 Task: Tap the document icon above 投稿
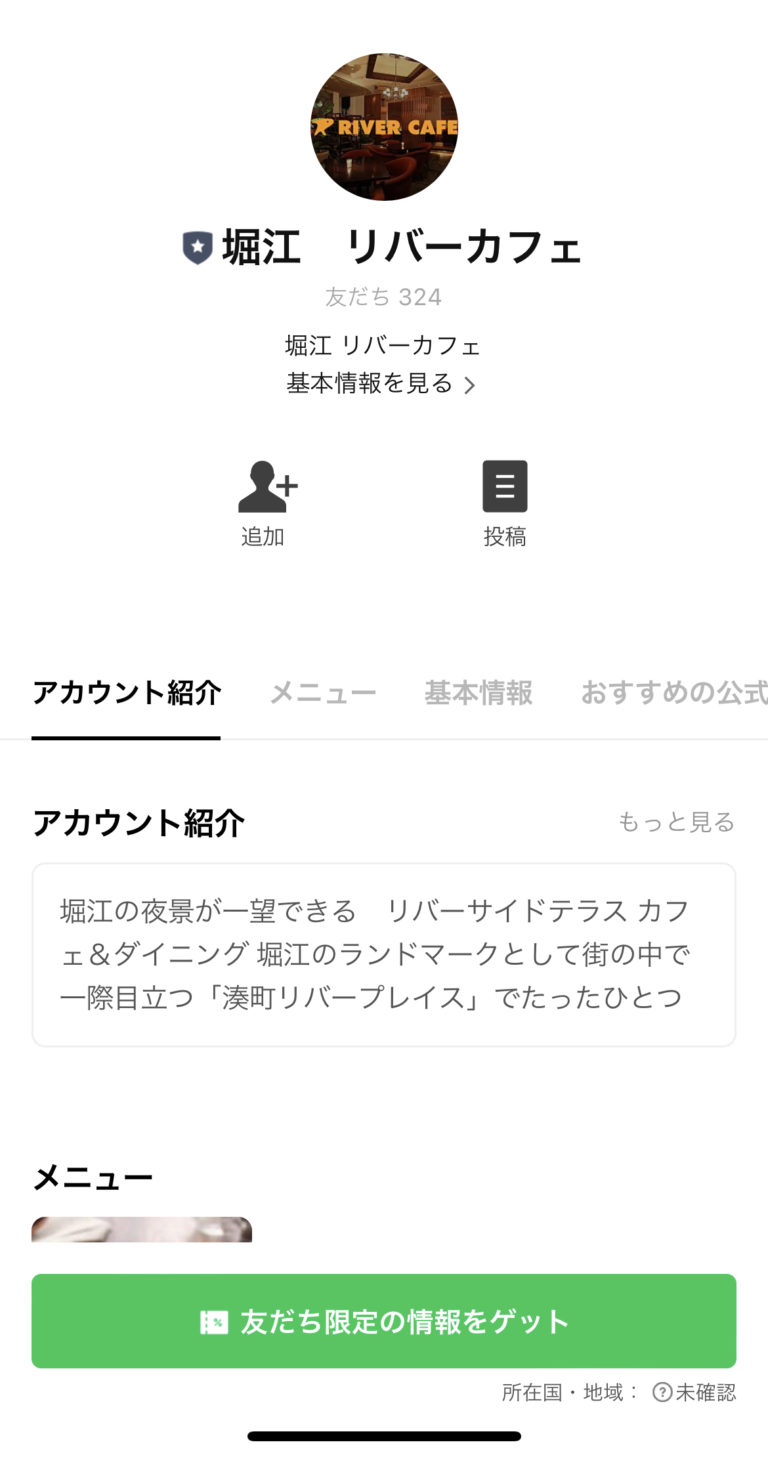tap(505, 485)
